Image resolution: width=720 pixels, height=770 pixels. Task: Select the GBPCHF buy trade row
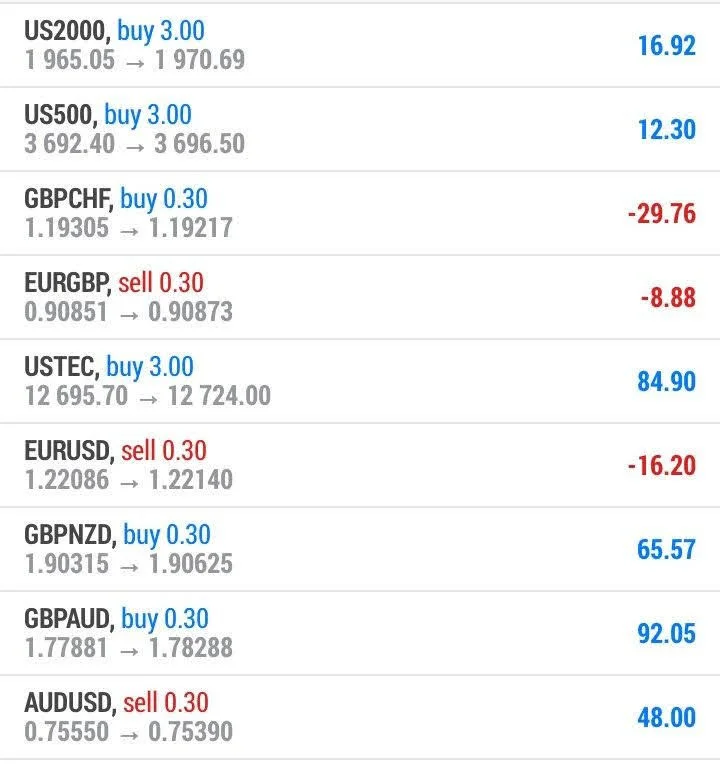coord(360,214)
